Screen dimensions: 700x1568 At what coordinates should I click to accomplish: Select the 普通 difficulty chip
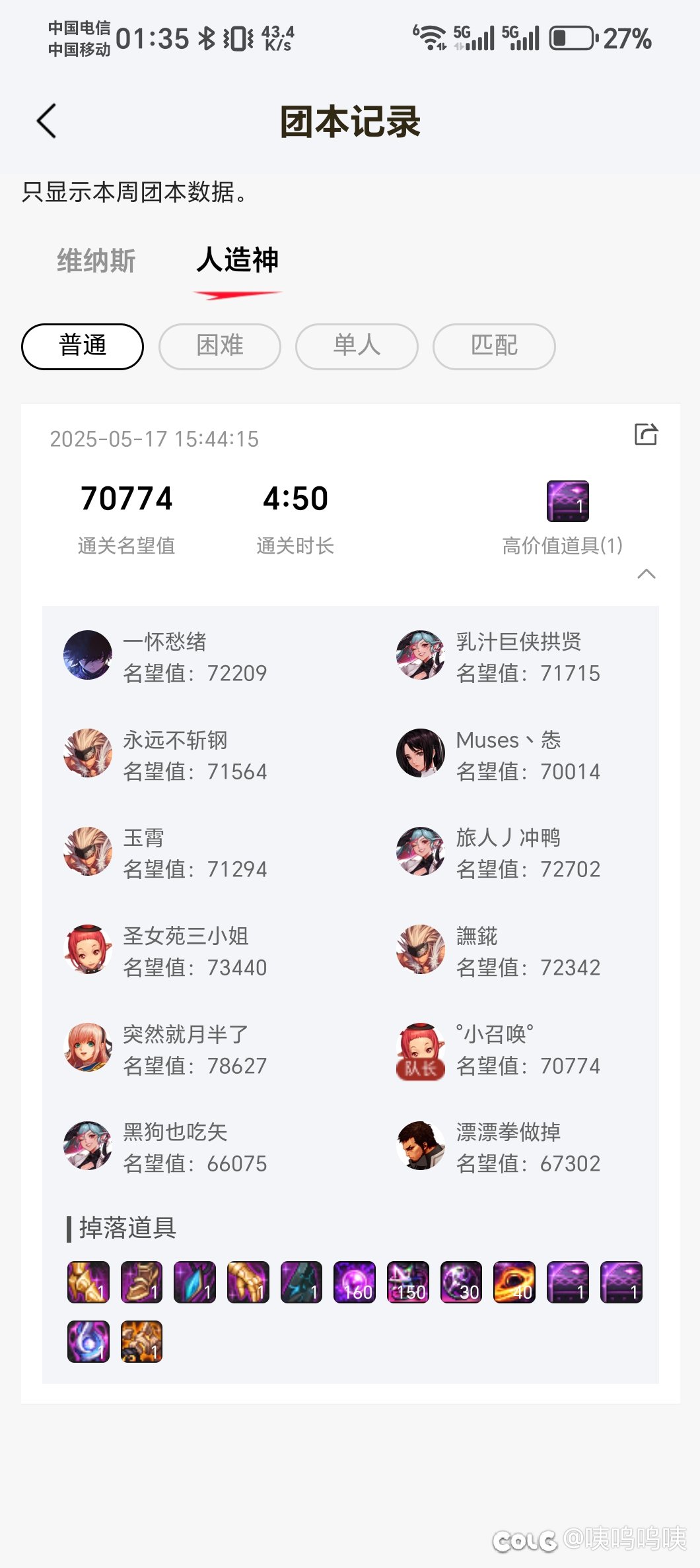(83, 346)
